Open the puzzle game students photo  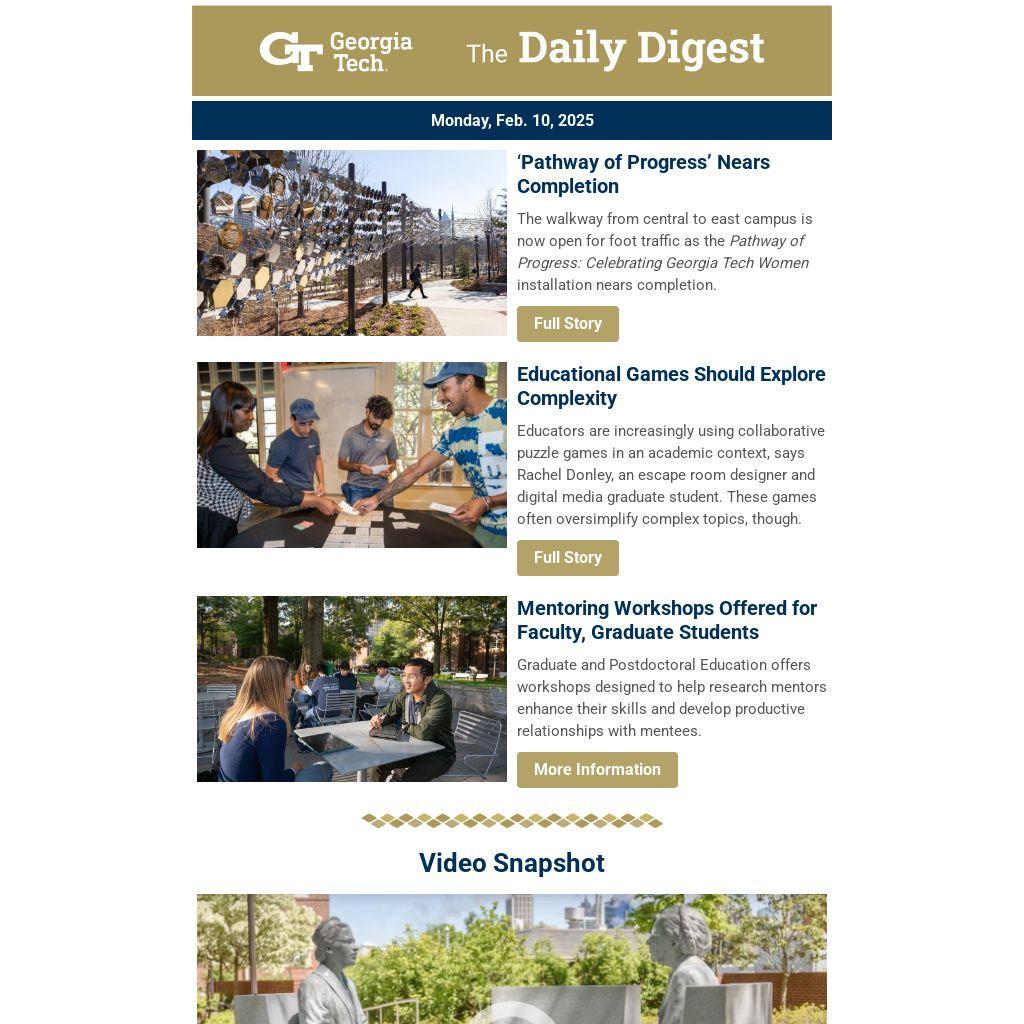[x=351, y=455]
